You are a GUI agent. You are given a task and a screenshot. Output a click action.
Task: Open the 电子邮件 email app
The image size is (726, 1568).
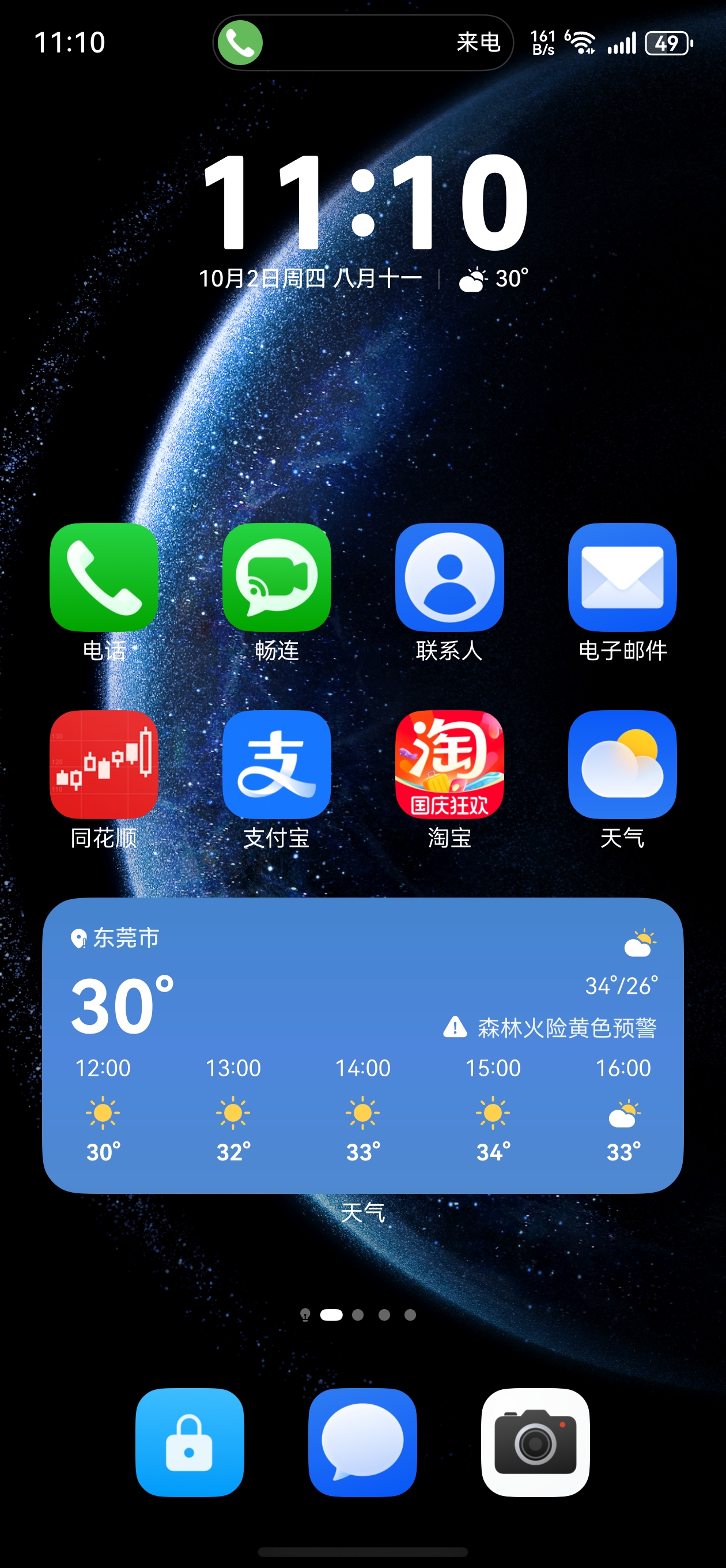(622, 577)
